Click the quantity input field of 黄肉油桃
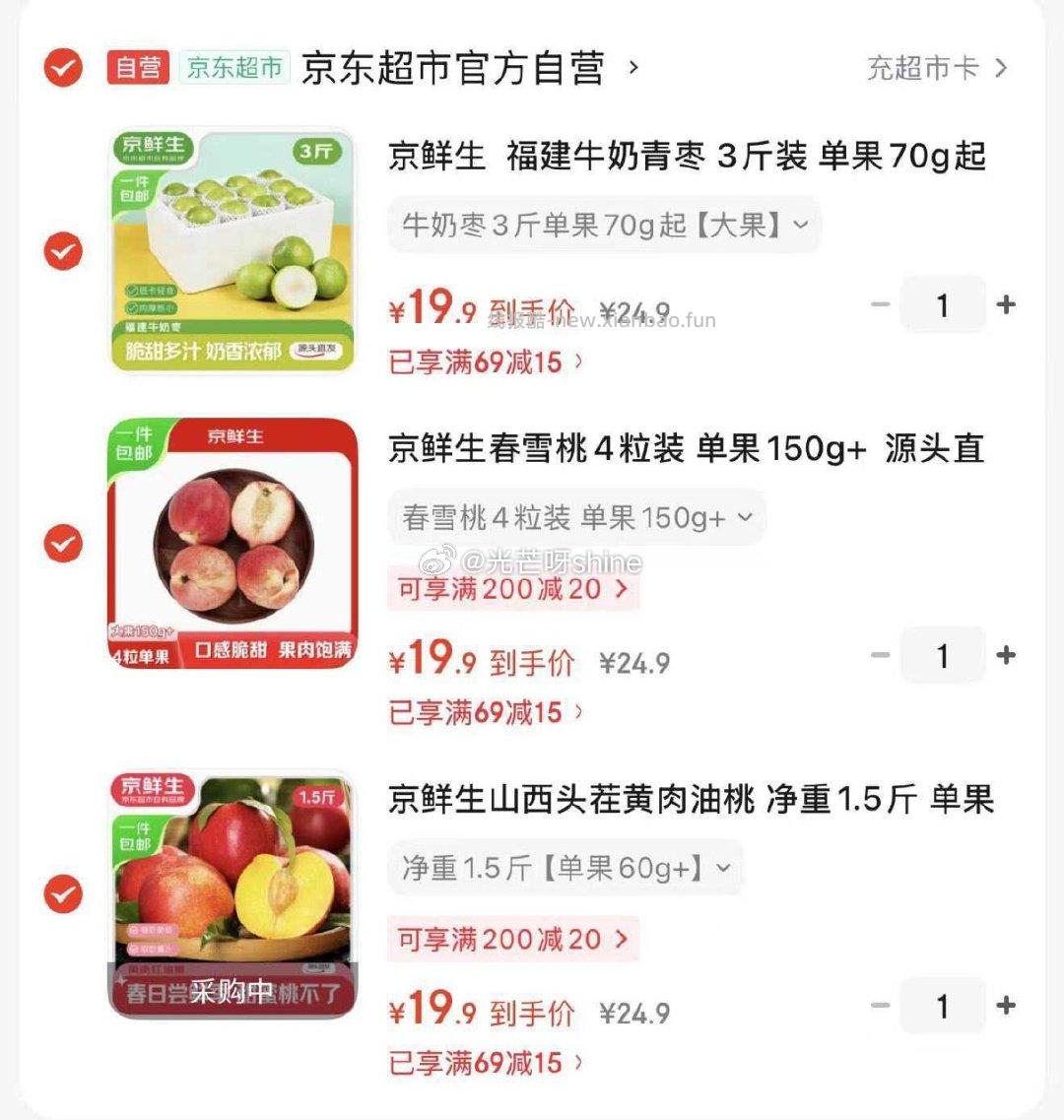This screenshot has width=1064, height=1120. coord(942,1005)
